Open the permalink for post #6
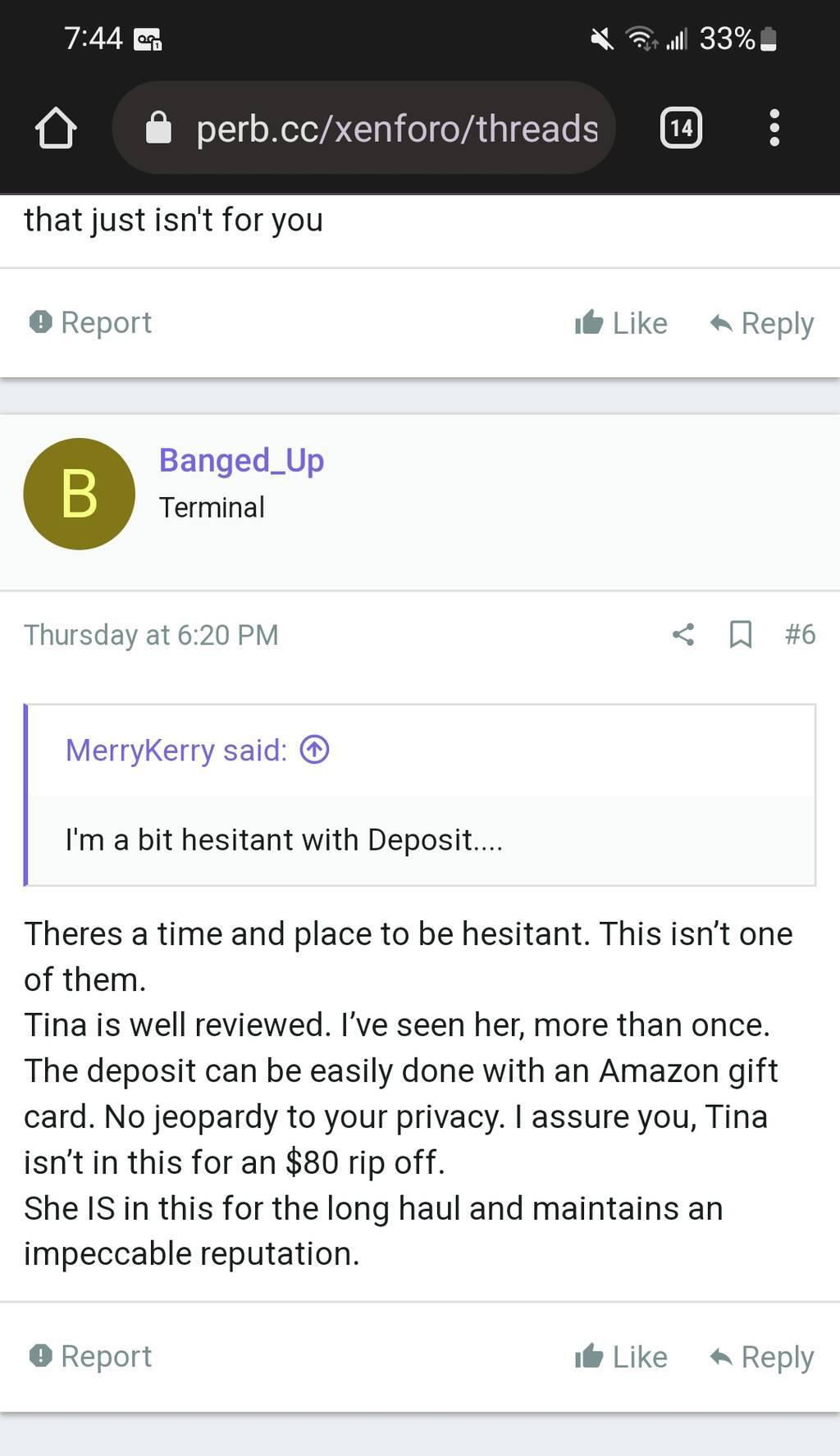 click(x=800, y=634)
